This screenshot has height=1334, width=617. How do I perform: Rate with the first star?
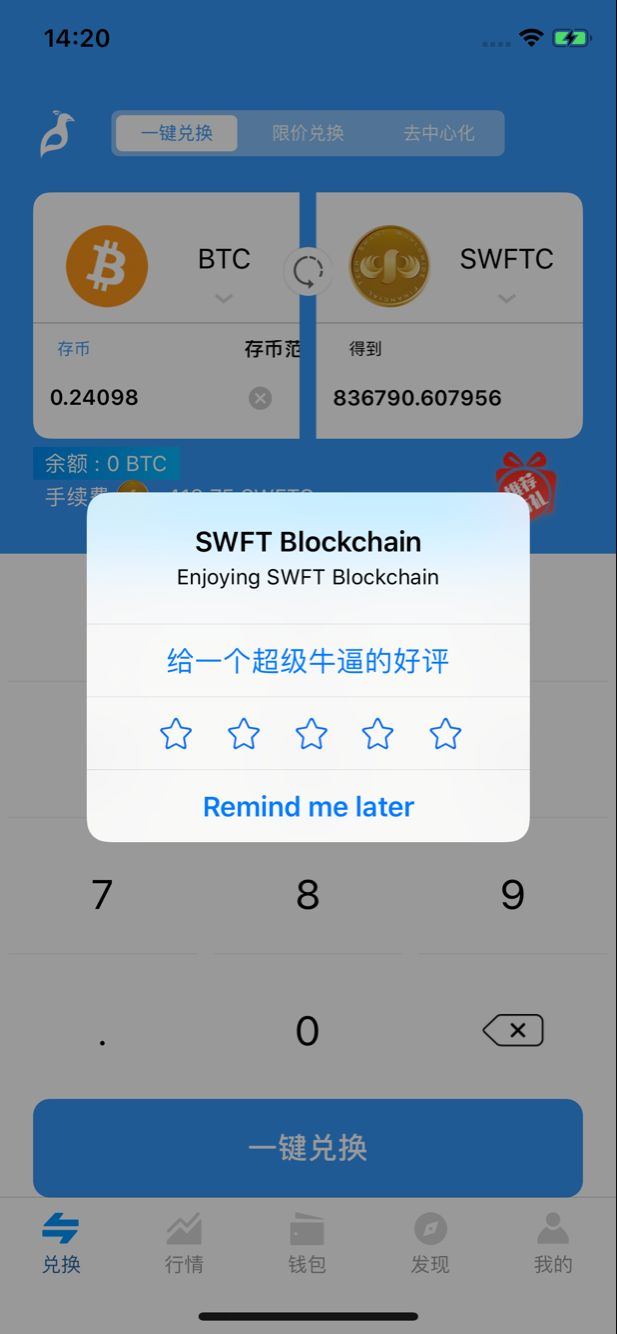pos(176,734)
